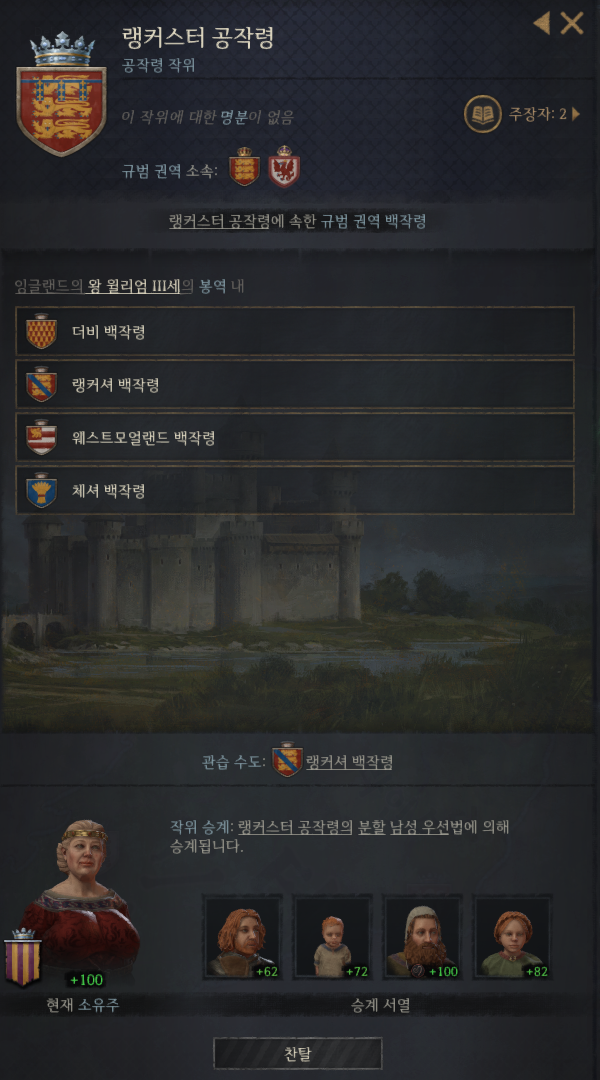Open the 더비 백작령 row
The width and height of the screenshot is (600, 1080).
[x=295, y=331]
